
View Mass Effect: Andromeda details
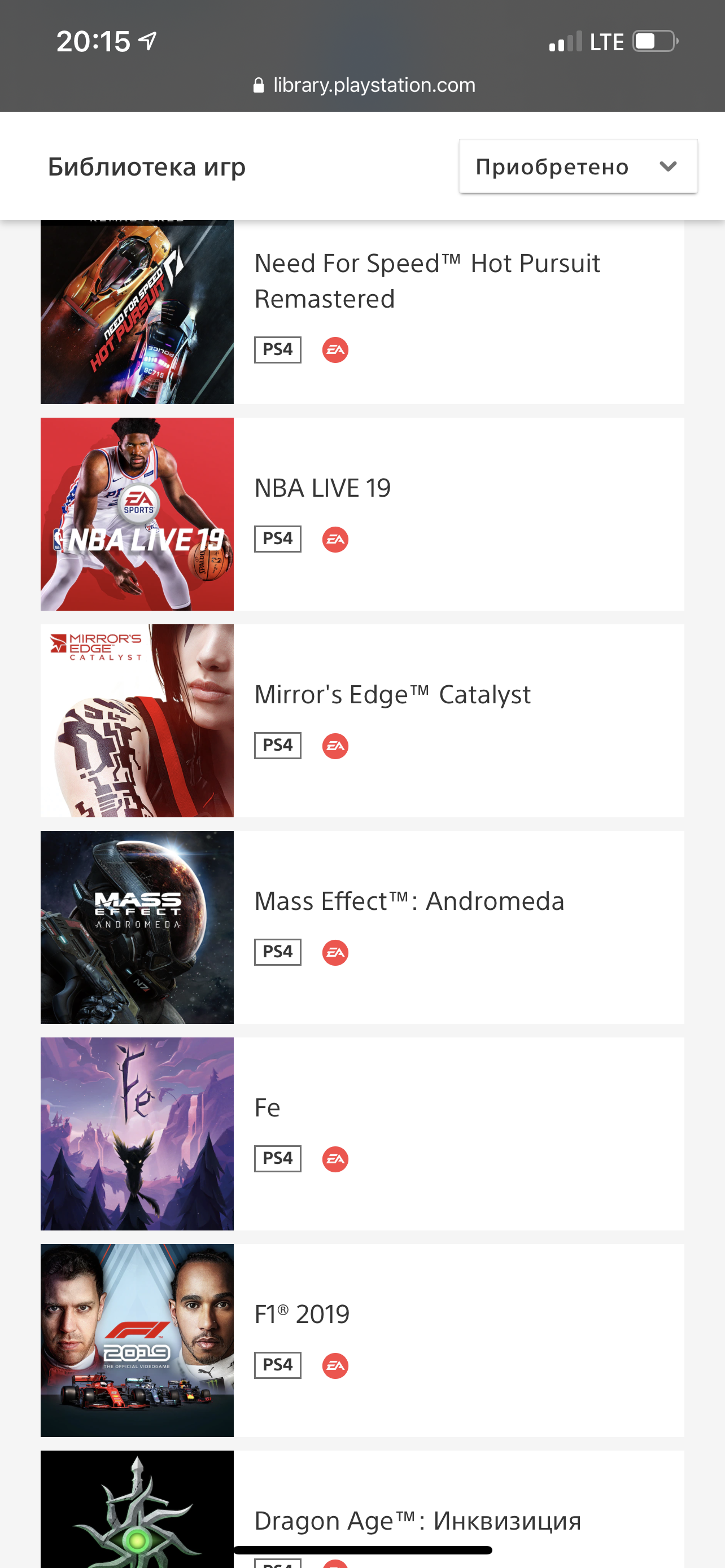[409, 901]
